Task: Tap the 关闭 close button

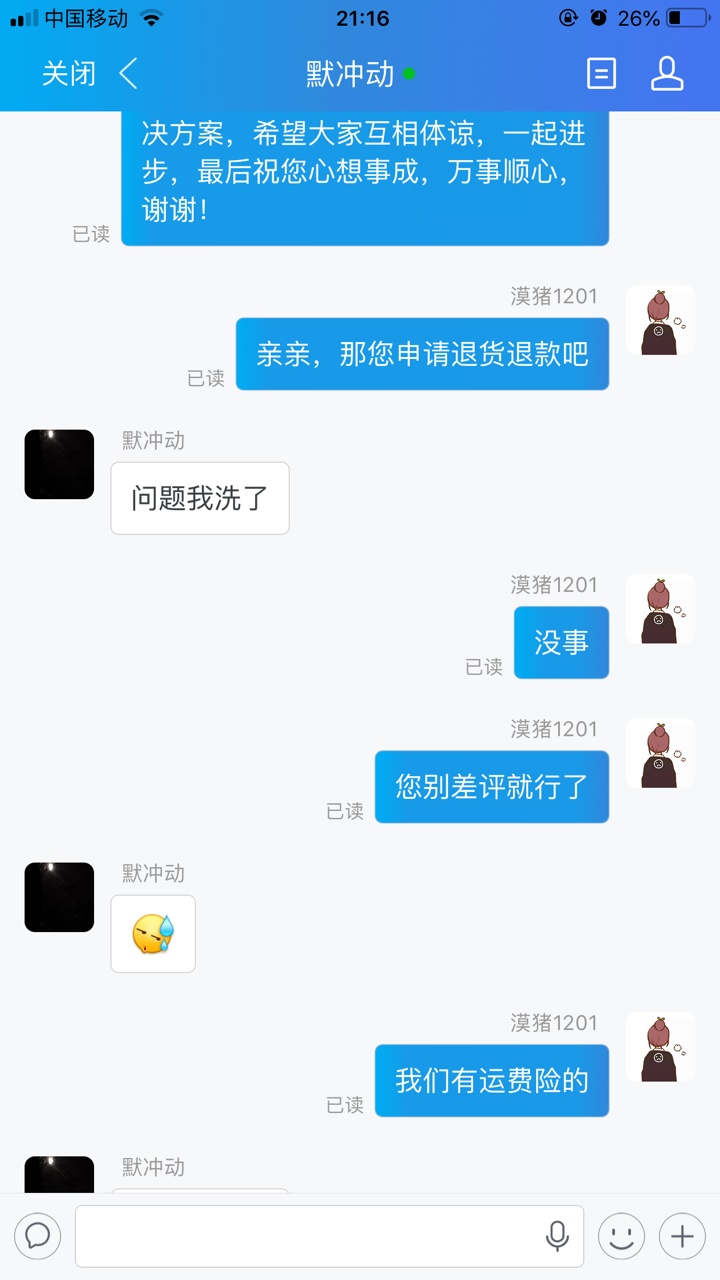Action: [x=68, y=74]
